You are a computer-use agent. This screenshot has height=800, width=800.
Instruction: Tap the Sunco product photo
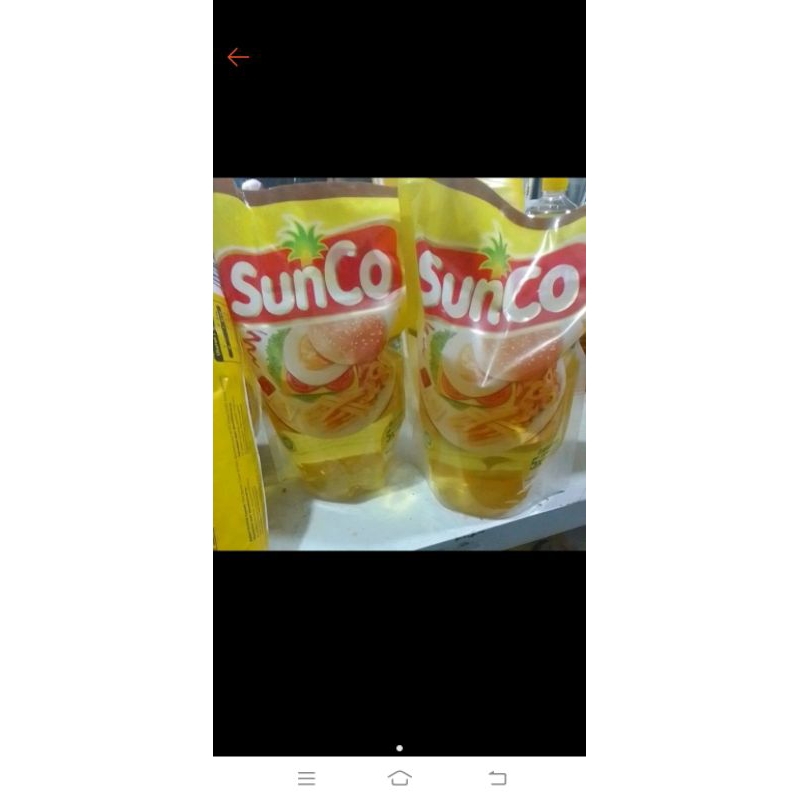tap(399, 364)
